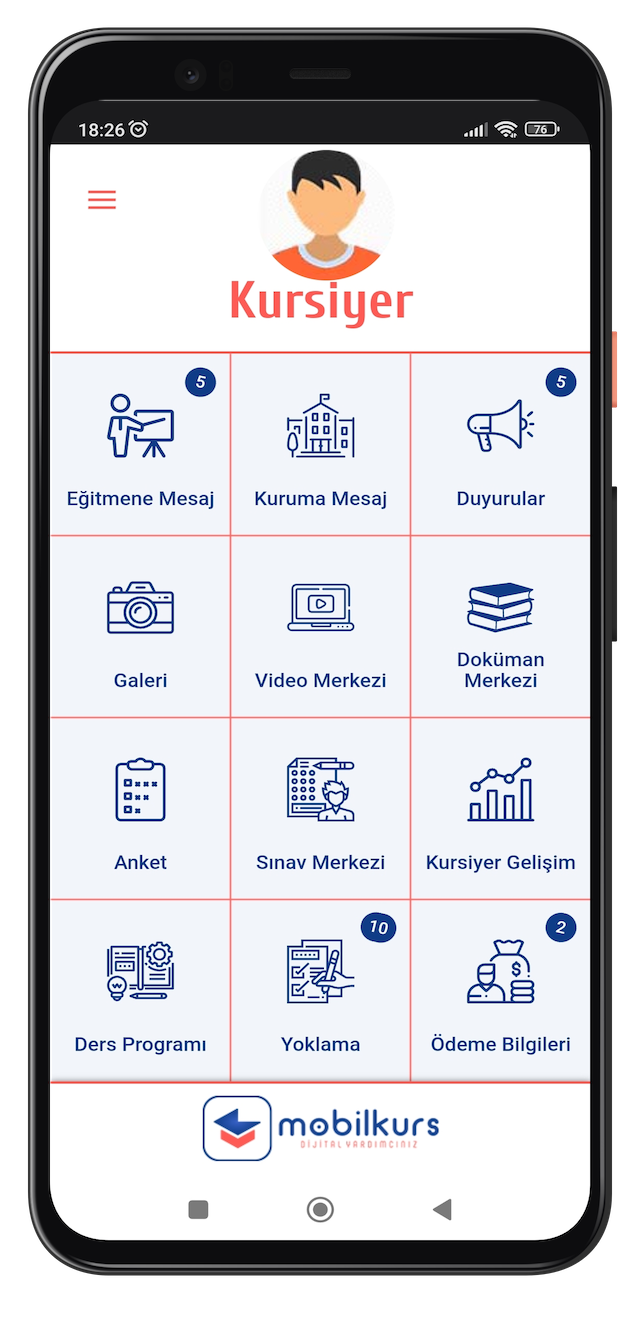Viewport: 640px width, 1340px height.
Task: Open Kuruma Mesaj tile
Action: click(x=320, y=445)
